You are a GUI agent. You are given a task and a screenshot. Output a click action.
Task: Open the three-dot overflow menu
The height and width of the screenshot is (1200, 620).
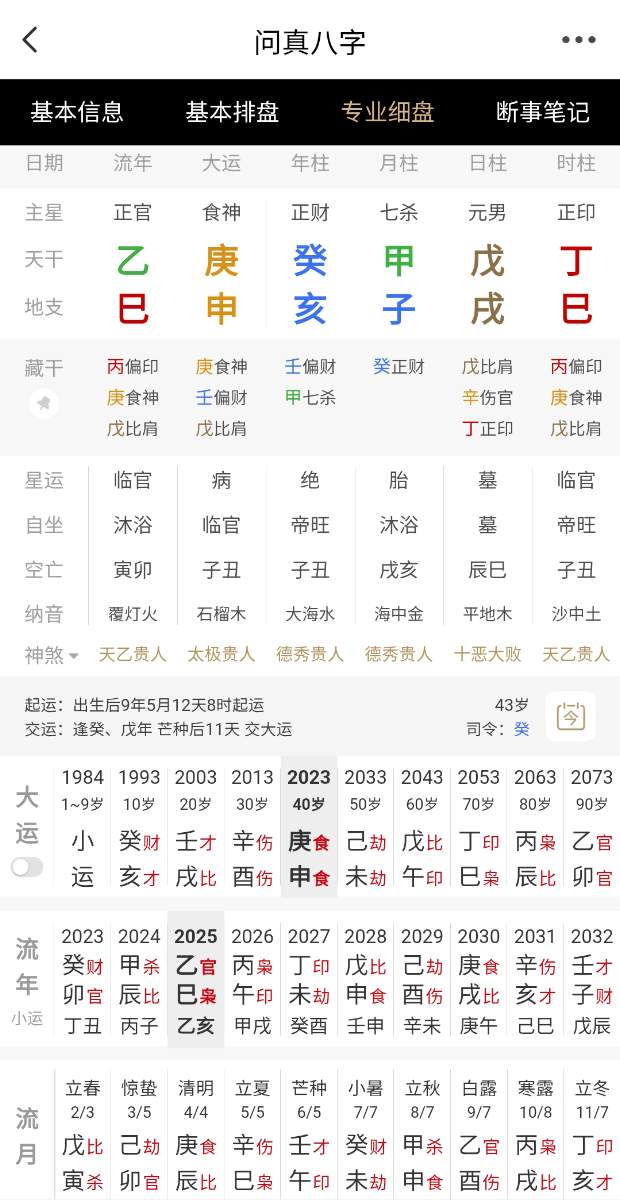pos(578,40)
